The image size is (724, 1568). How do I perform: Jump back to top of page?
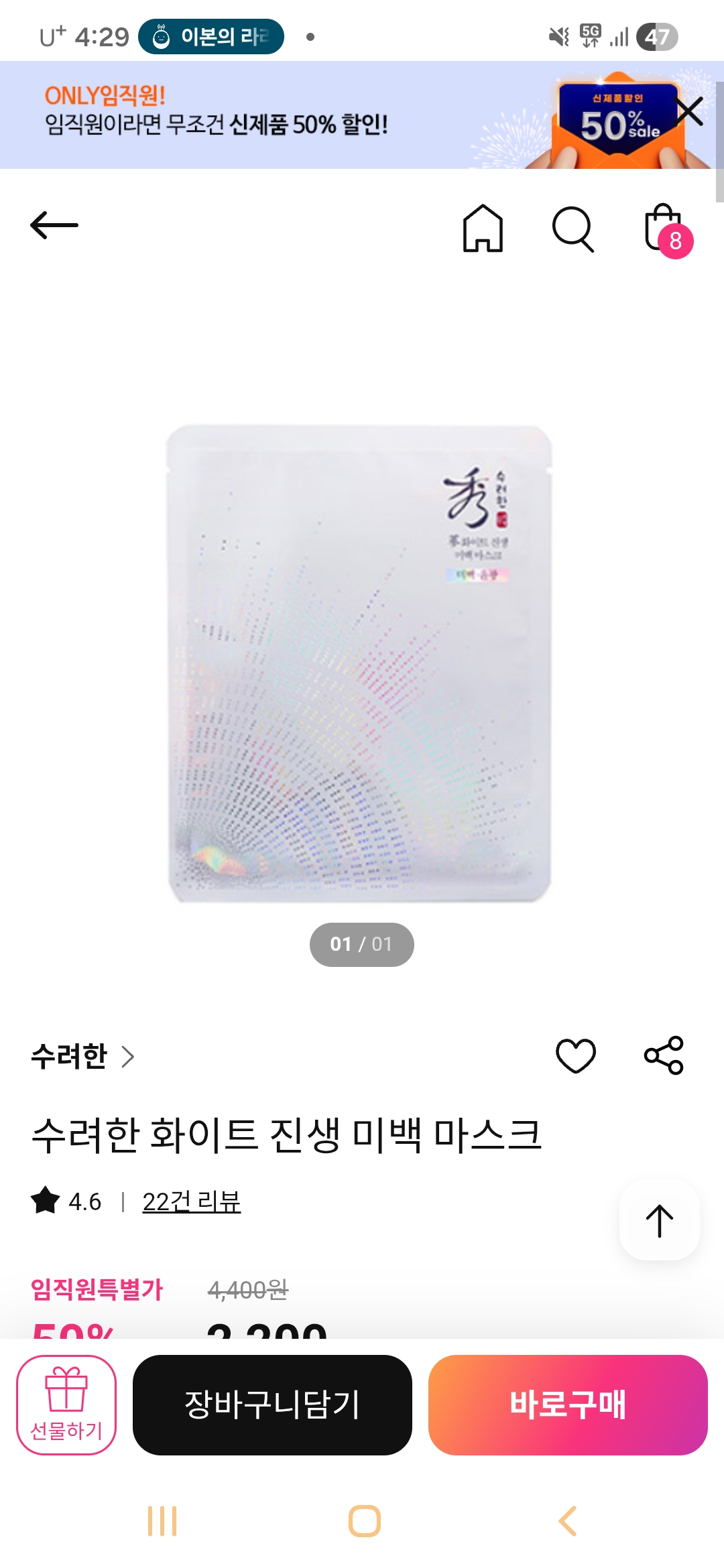tap(660, 1220)
